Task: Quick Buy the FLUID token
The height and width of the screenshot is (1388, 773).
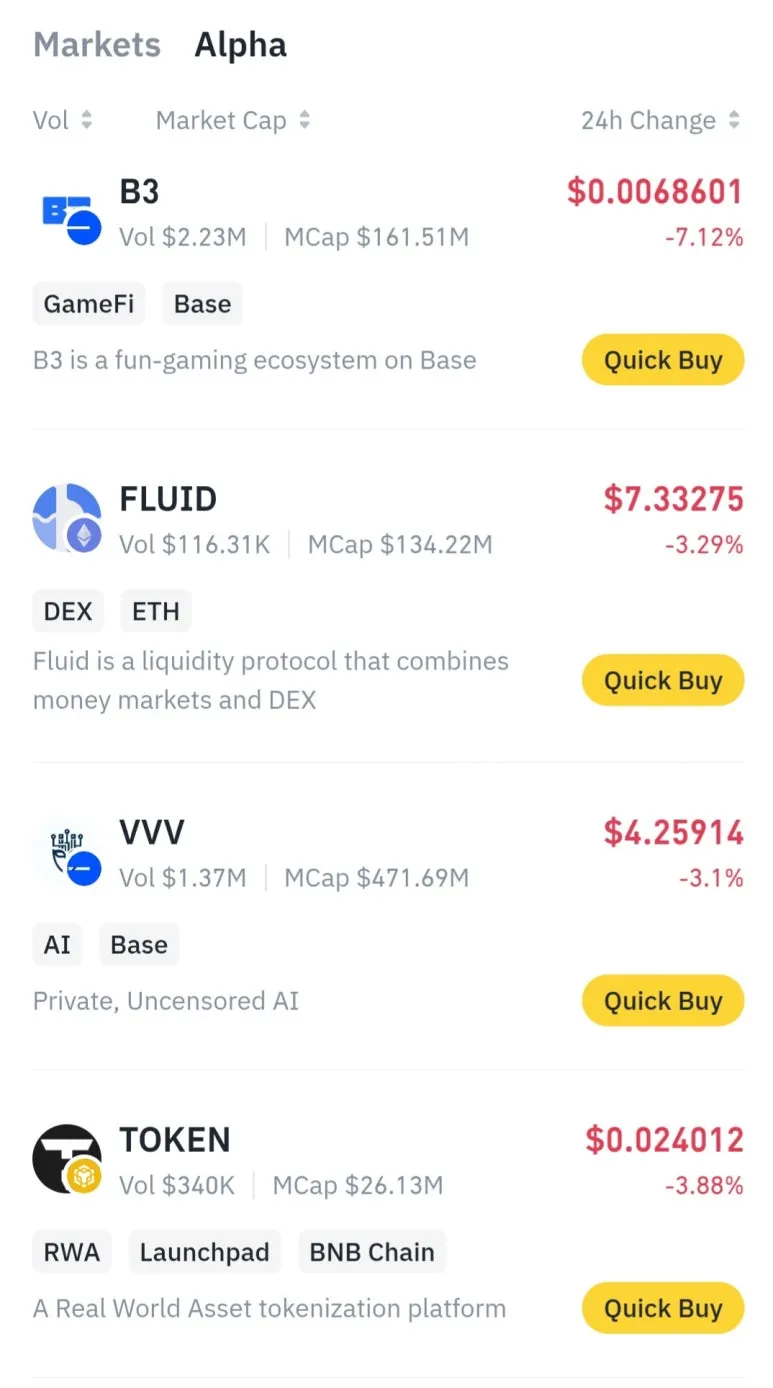Action: (662, 681)
